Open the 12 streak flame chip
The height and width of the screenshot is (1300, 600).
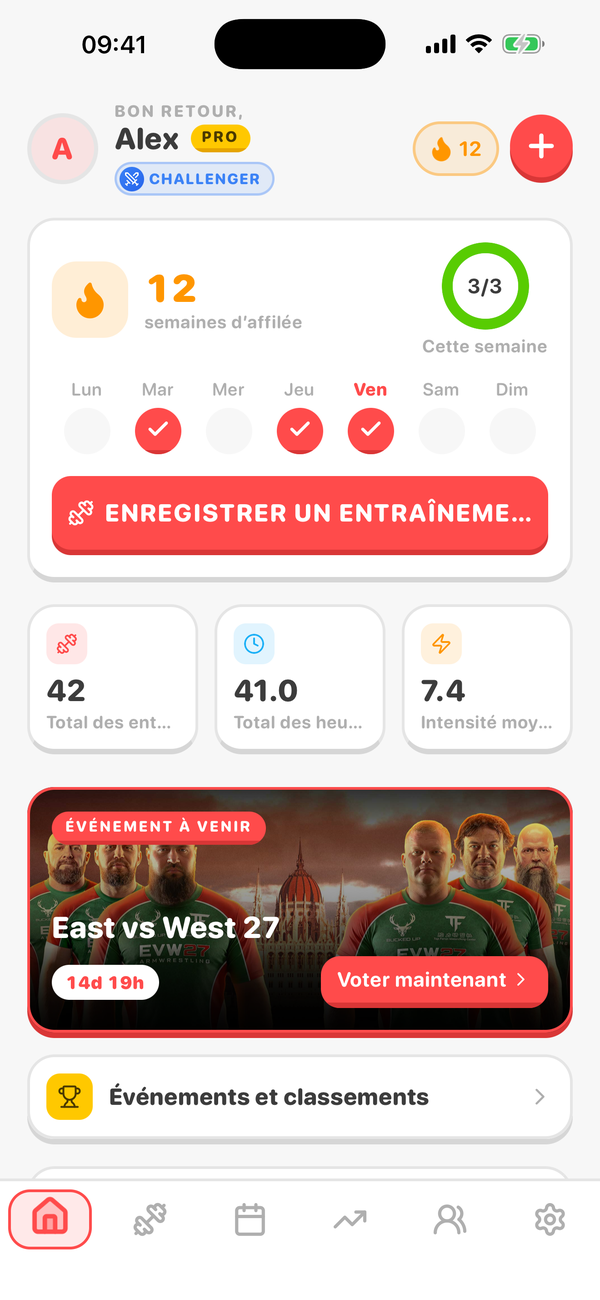tap(456, 149)
